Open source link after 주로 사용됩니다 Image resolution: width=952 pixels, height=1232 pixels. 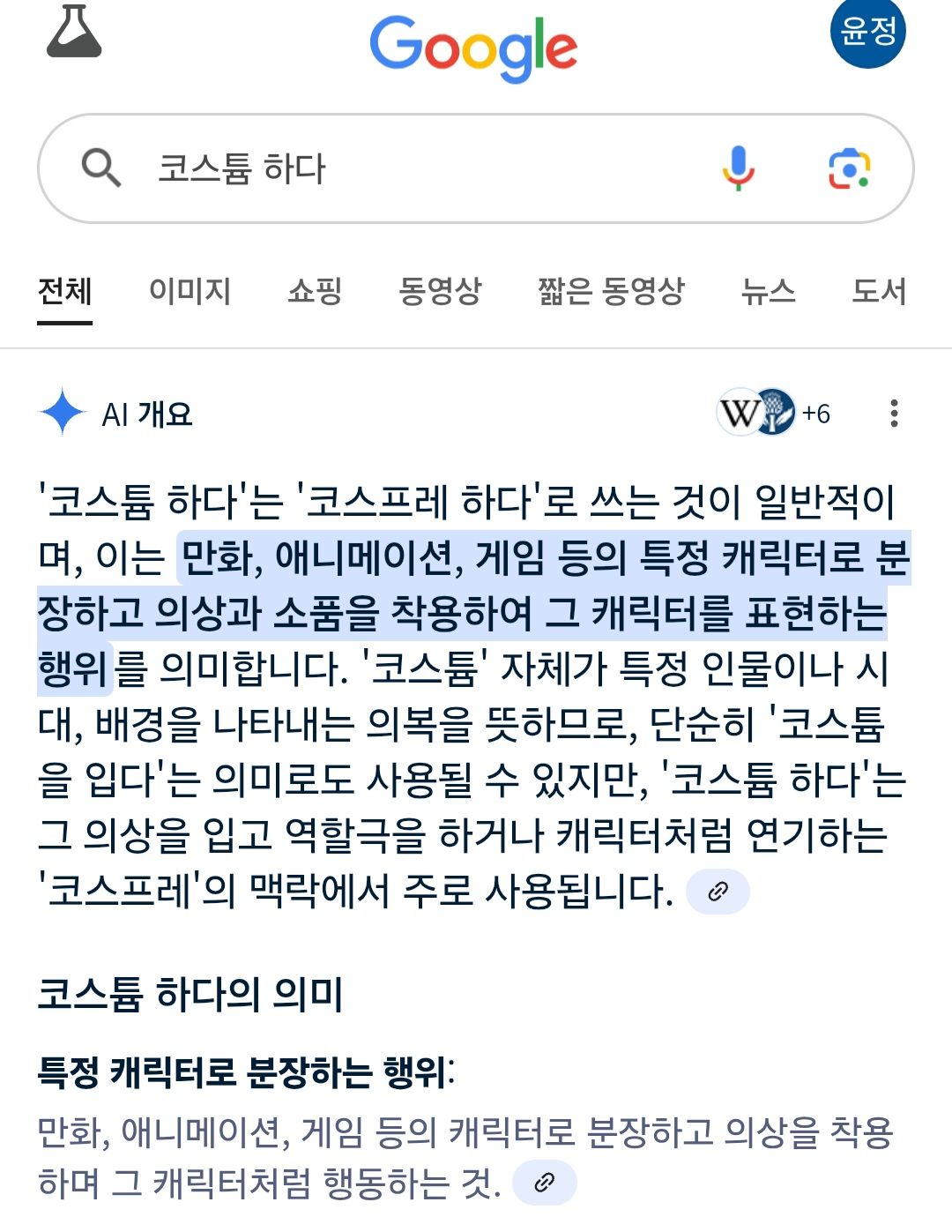(x=718, y=892)
